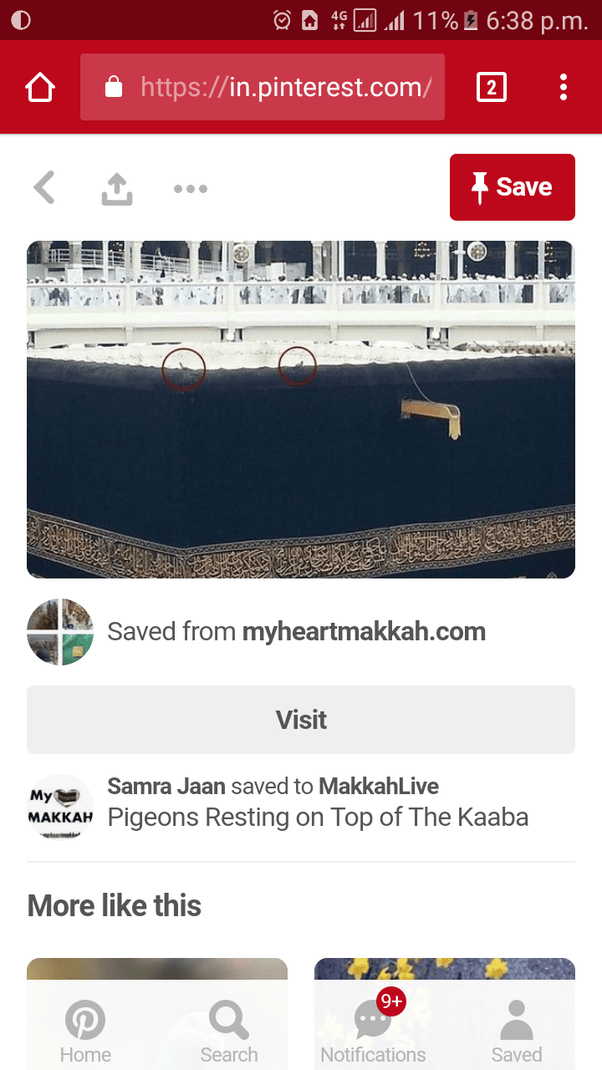Open the Kaaba pin image
This screenshot has width=602, height=1070.
301,409
